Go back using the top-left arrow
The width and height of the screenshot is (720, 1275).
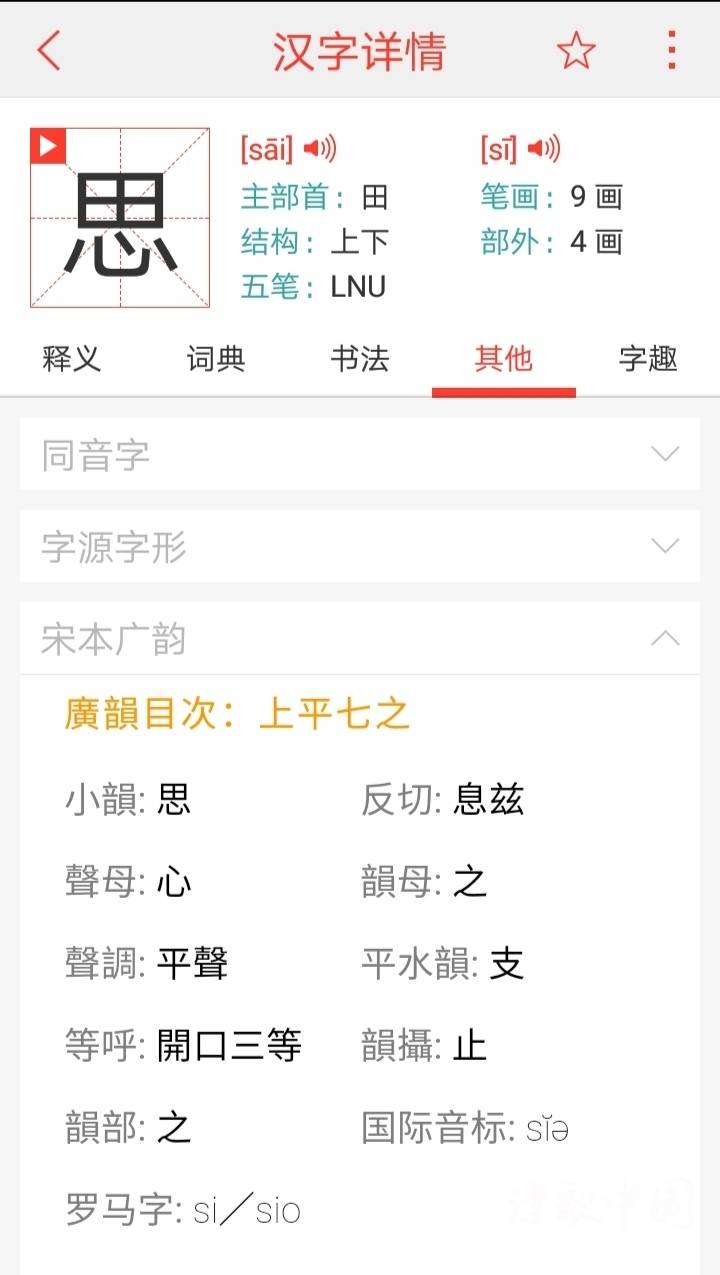[49, 50]
